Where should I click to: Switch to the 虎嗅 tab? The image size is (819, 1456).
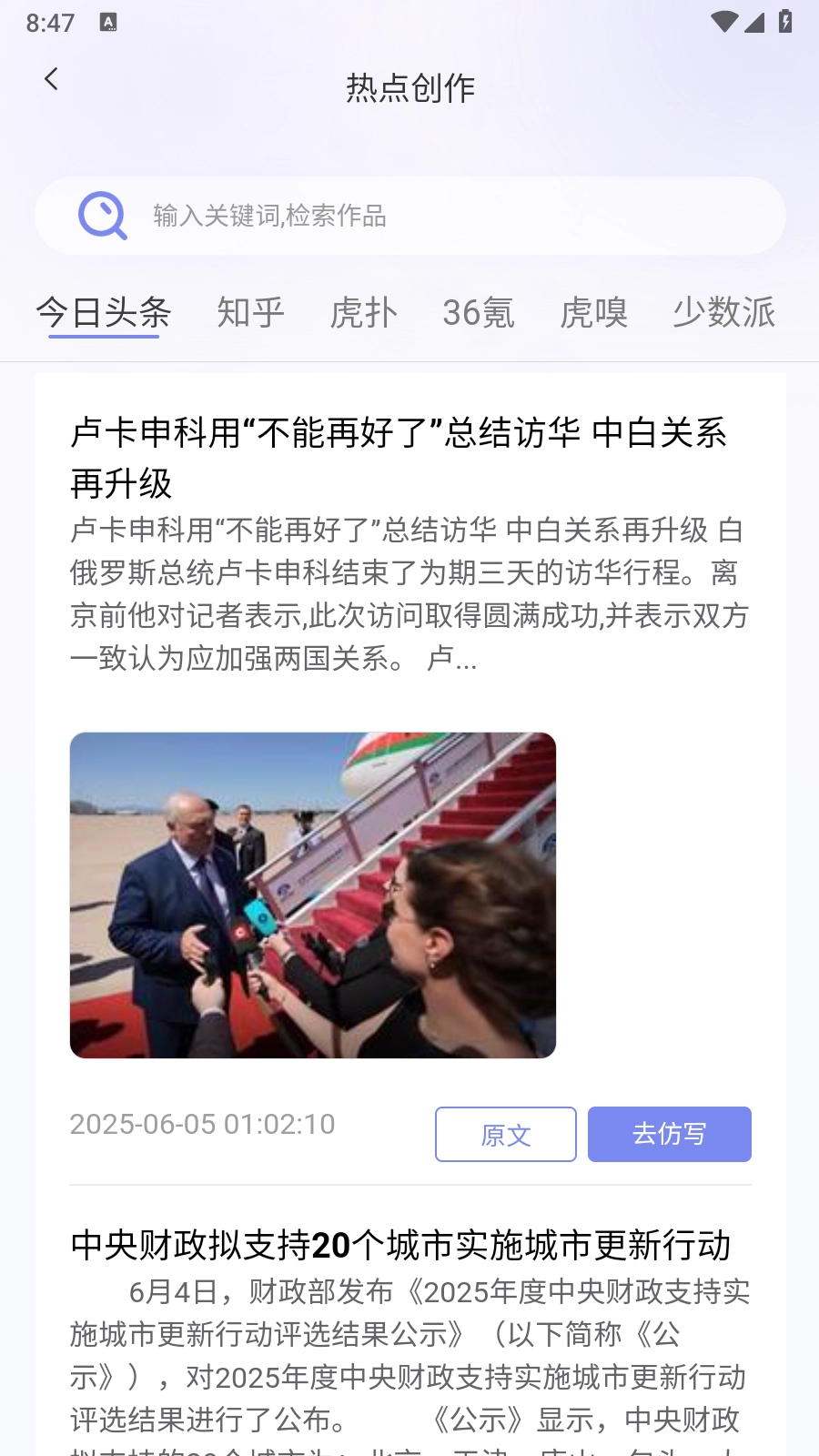(x=593, y=312)
